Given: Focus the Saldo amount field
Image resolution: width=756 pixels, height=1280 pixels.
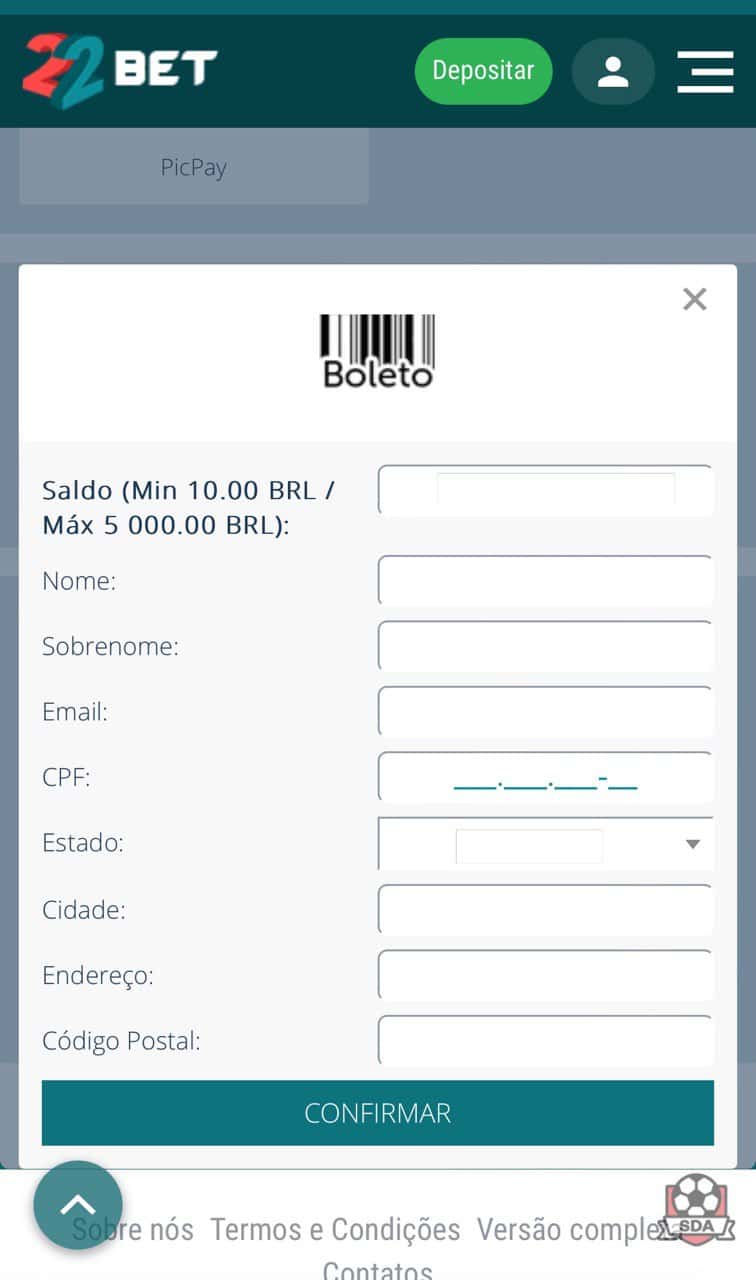Looking at the screenshot, I should coord(546,490).
